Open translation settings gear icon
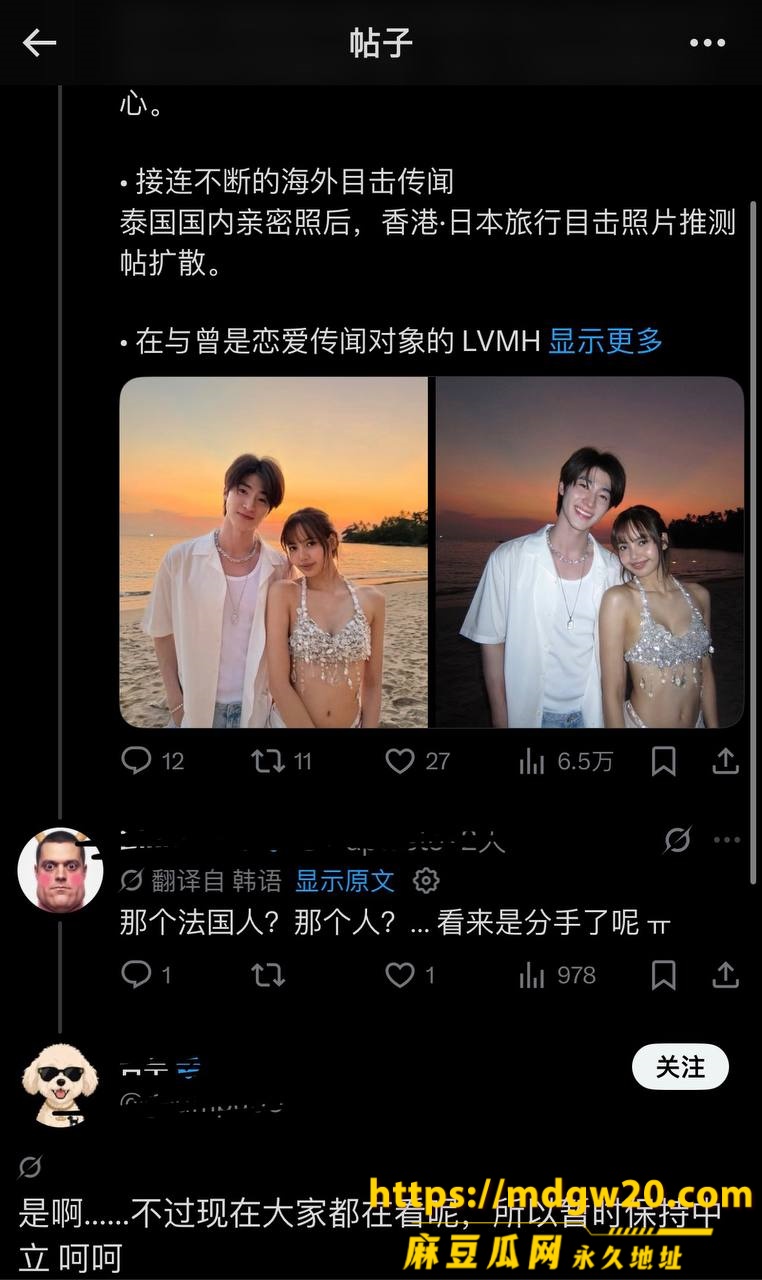This screenshot has height=1280, width=762. [x=426, y=881]
